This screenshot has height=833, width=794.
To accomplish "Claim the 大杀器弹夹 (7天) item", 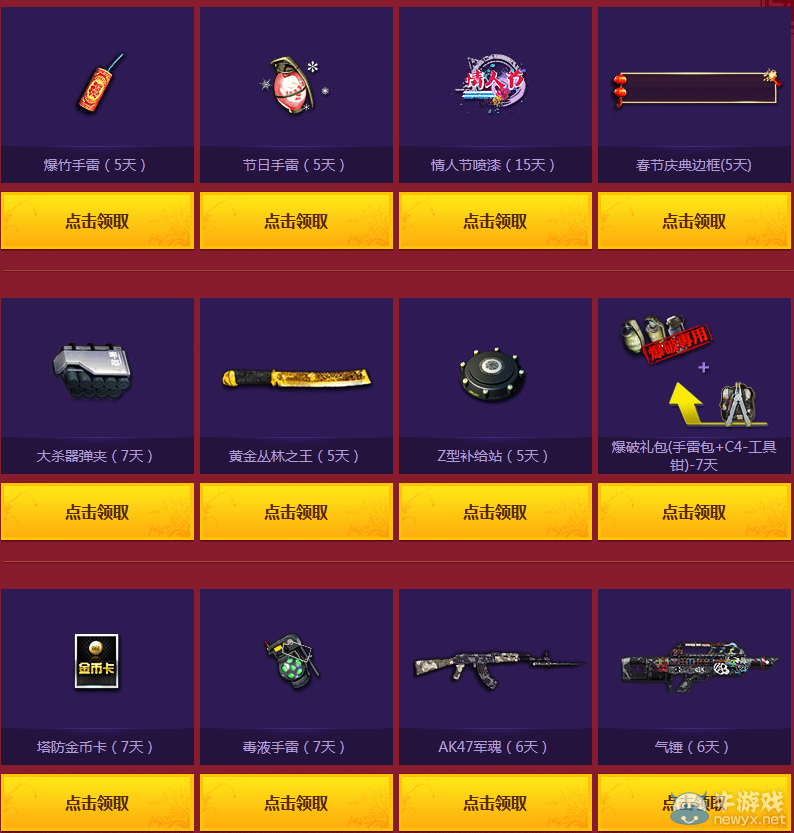I will (x=97, y=512).
